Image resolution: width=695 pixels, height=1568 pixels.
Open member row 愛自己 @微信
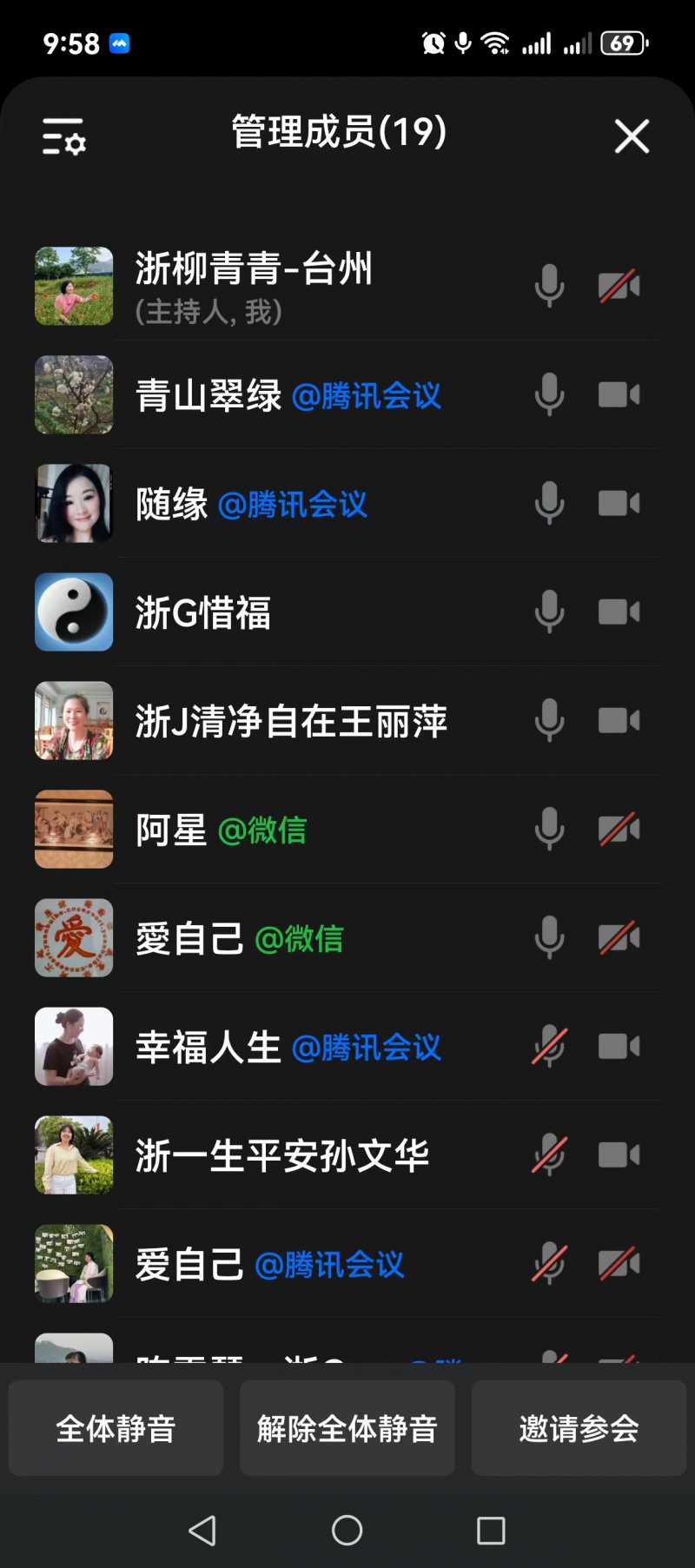[261, 938]
